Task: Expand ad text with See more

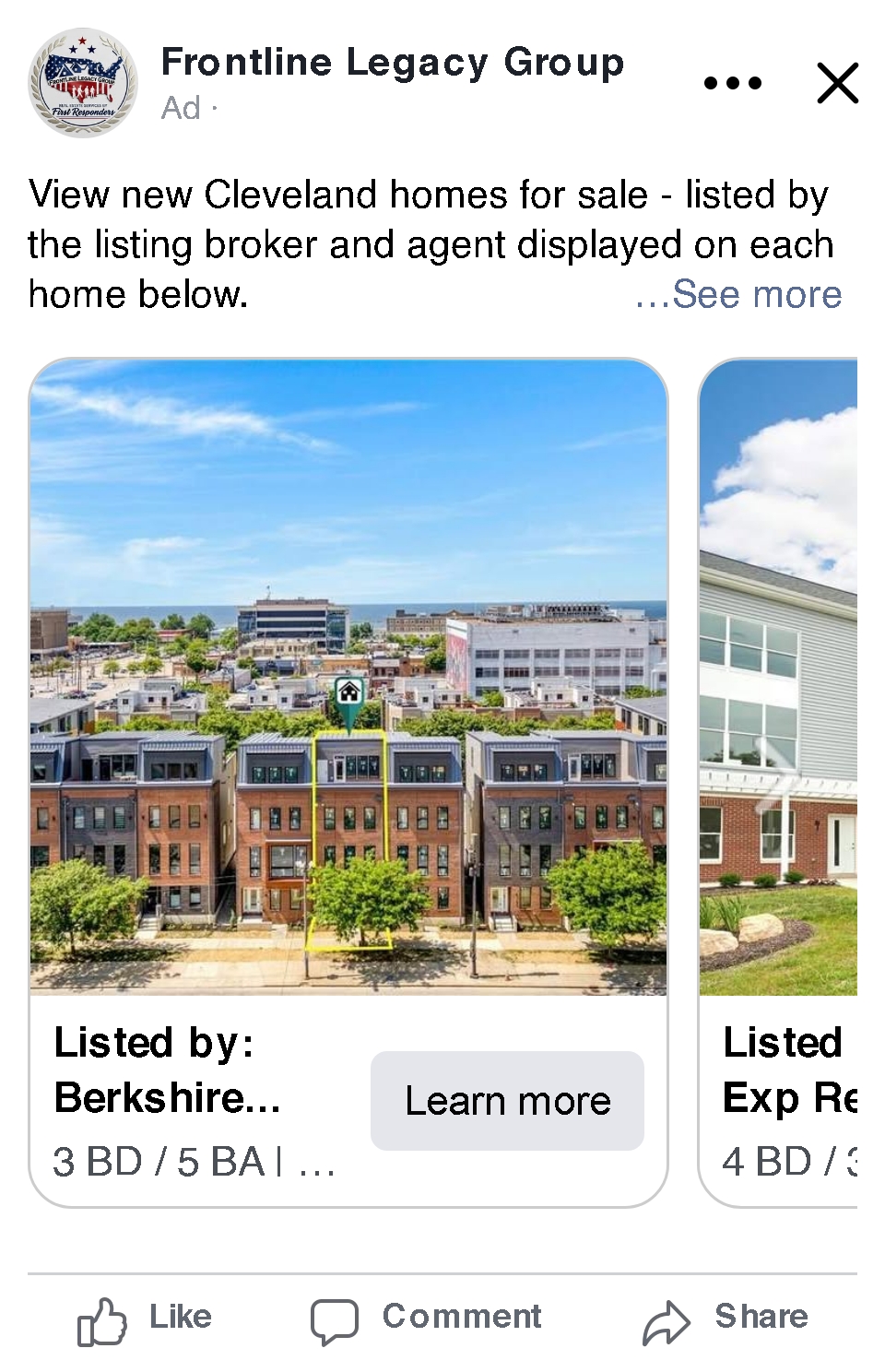Action: click(x=738, y=295)
